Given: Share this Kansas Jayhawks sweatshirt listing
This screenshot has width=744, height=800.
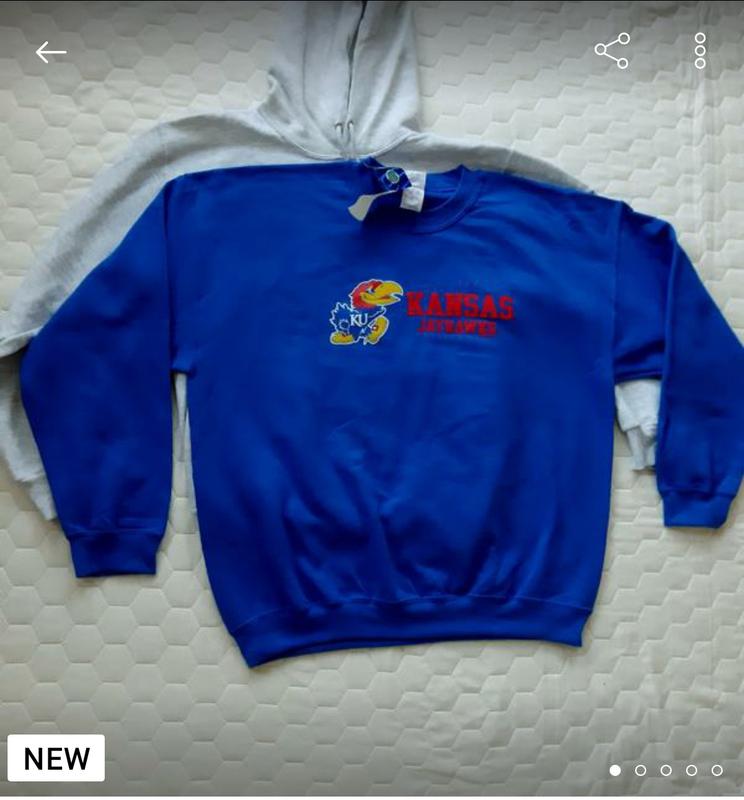Looking at the screenshot, I should tap(612, 51).
